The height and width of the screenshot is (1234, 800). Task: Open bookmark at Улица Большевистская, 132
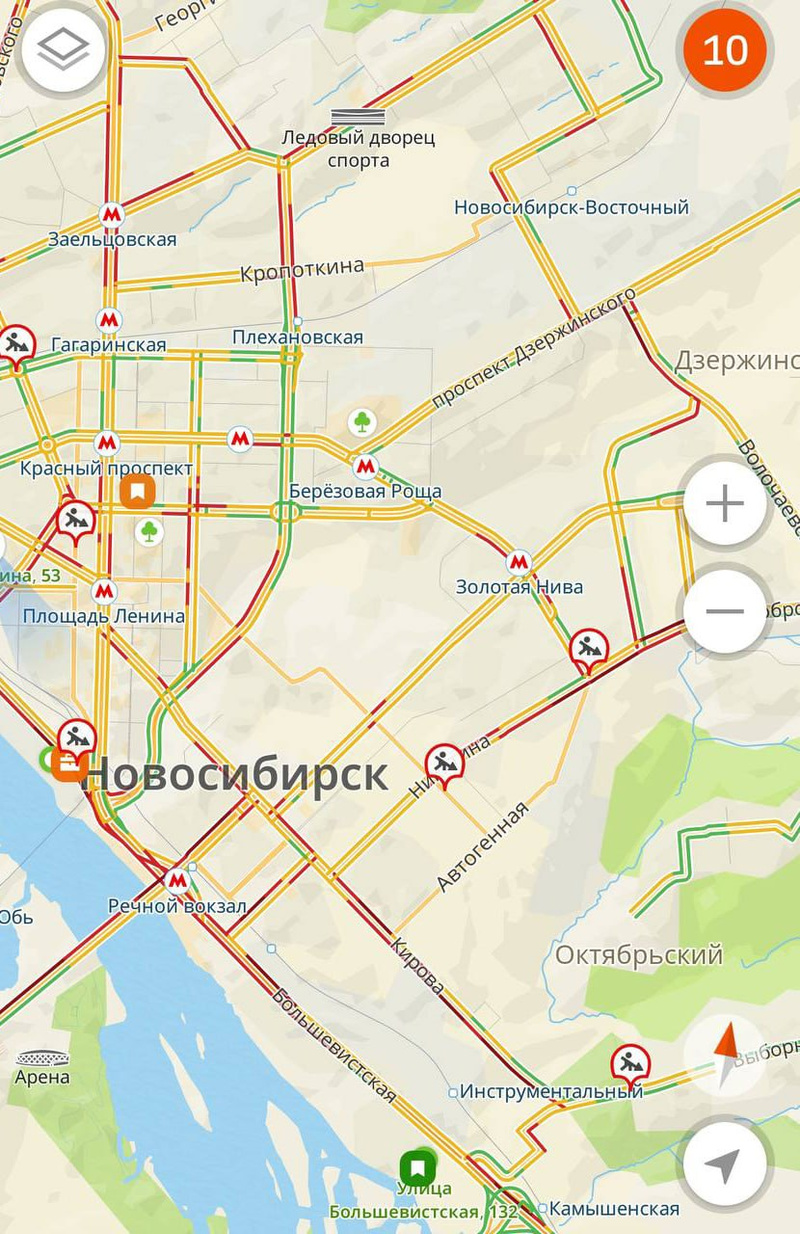pos(417,1167)
